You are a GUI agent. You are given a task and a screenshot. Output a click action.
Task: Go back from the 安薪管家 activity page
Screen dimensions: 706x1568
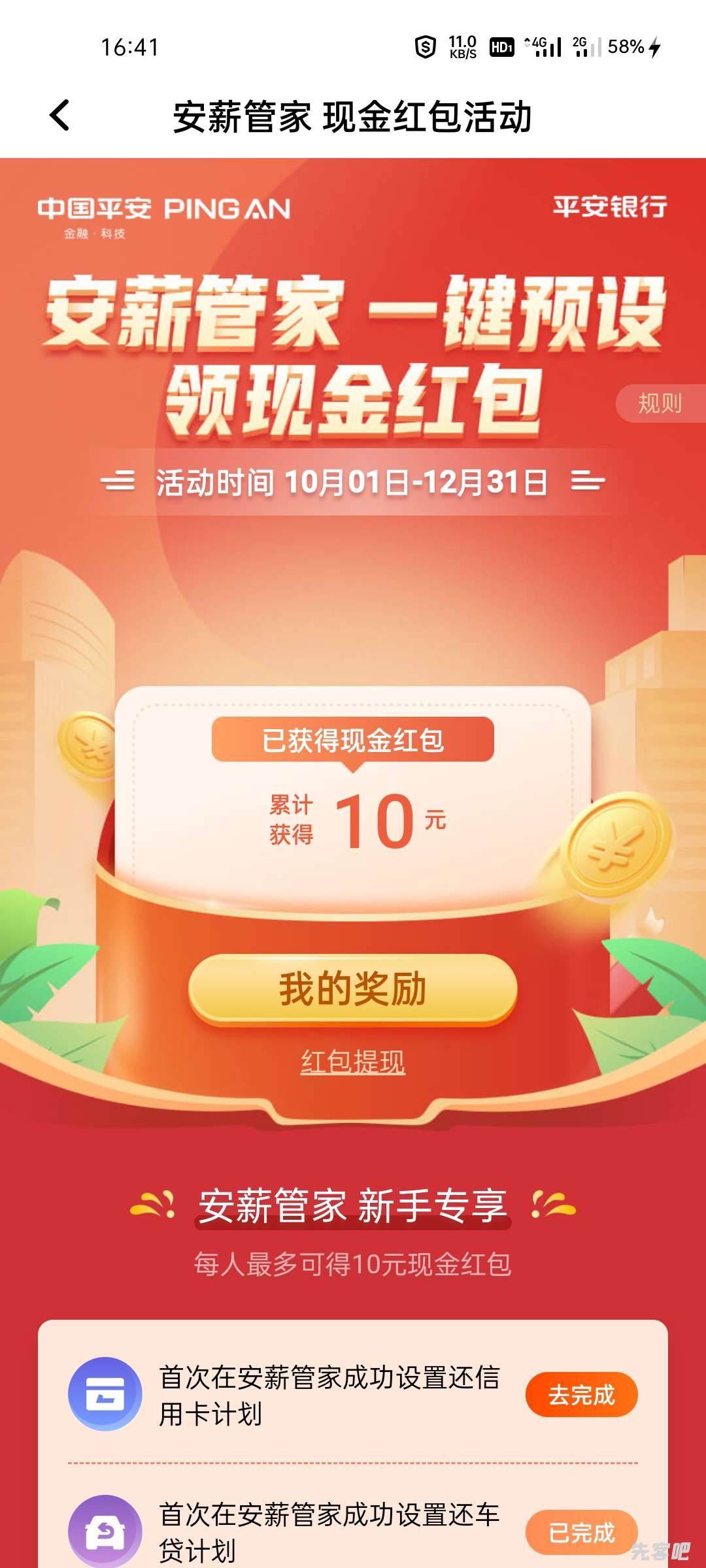click(x=60, y=116)
